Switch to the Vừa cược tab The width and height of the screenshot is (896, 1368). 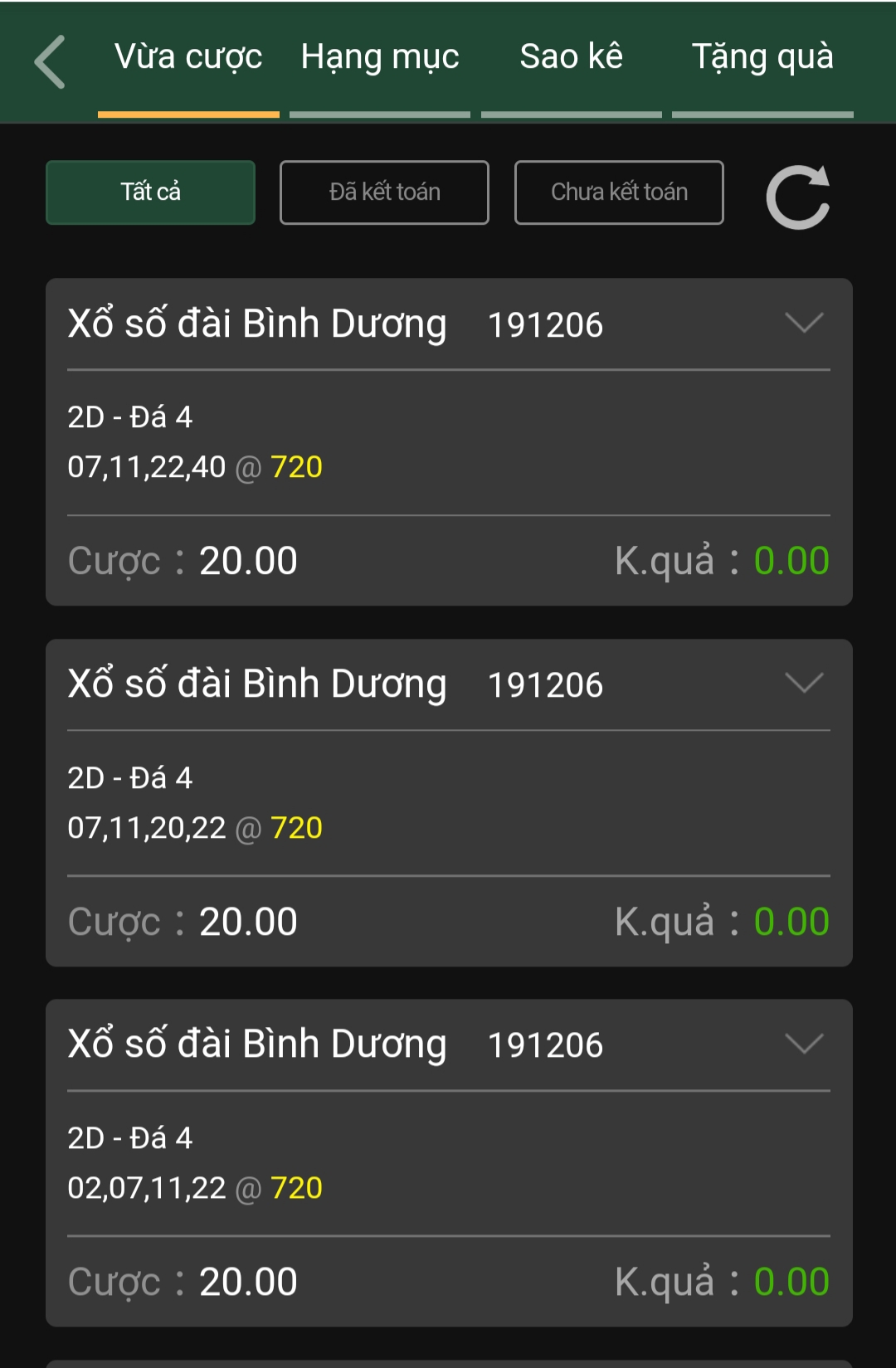pos(188,58)
